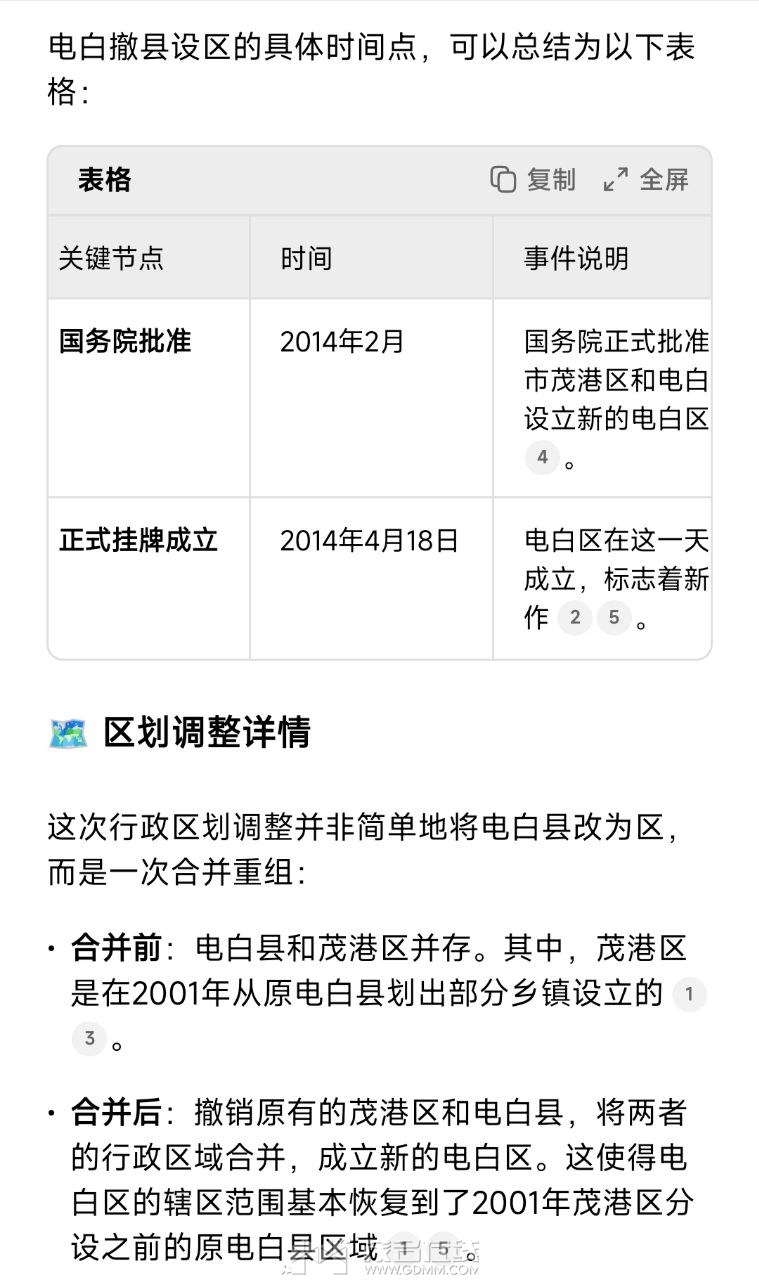Open citation 3 in the 合并前 bullet
Screen dimensions: 759x1280
click(x=89, y=1038)
